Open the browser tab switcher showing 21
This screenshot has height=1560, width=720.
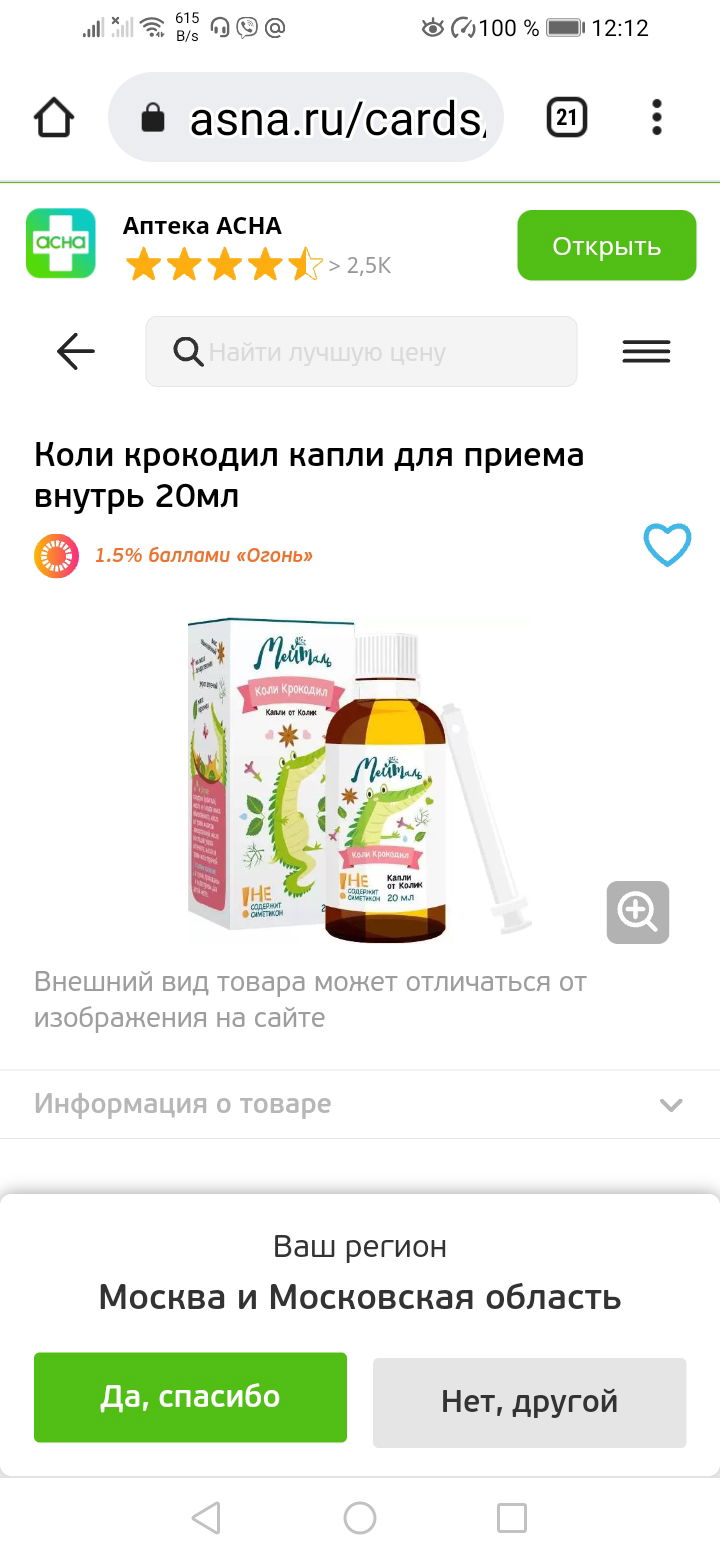tap(567, 118)
